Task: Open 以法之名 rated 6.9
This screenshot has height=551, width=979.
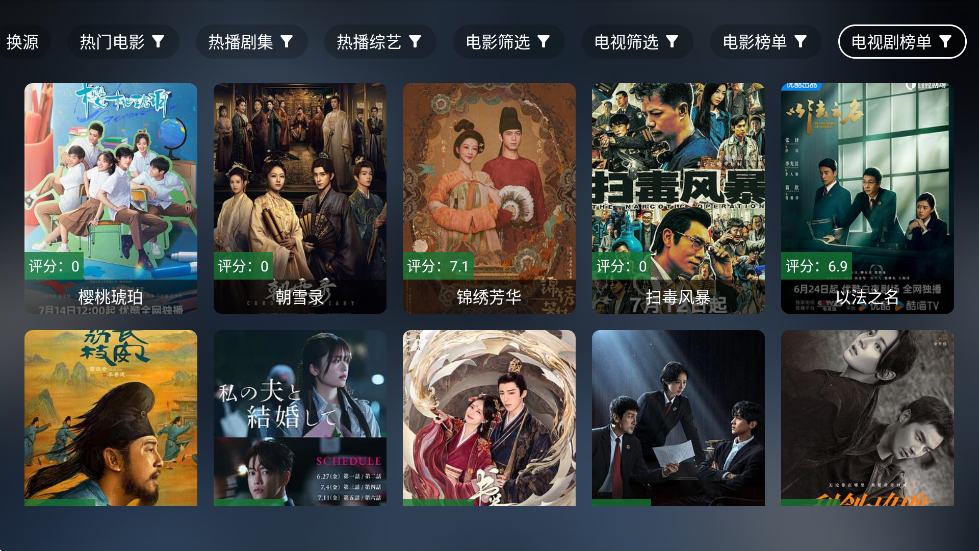Action: tap(867, 198)
